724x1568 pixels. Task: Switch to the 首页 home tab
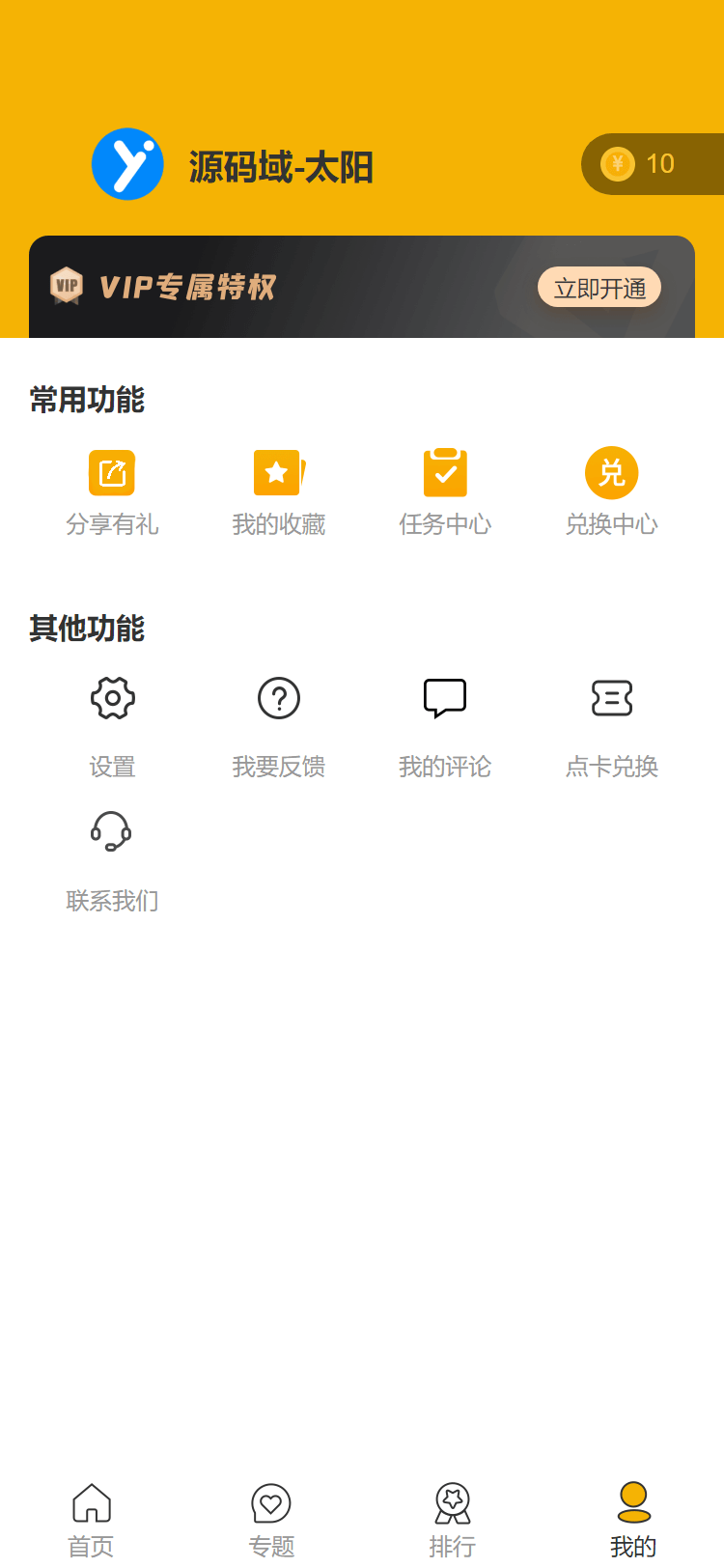(x=91, y=1516)
